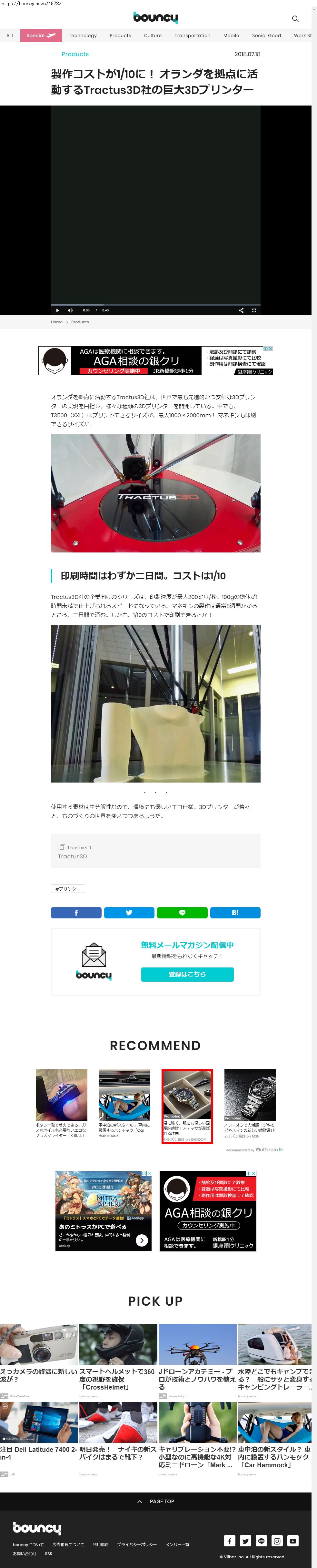Open the Products breadcrumb link

tap(80, 322)
